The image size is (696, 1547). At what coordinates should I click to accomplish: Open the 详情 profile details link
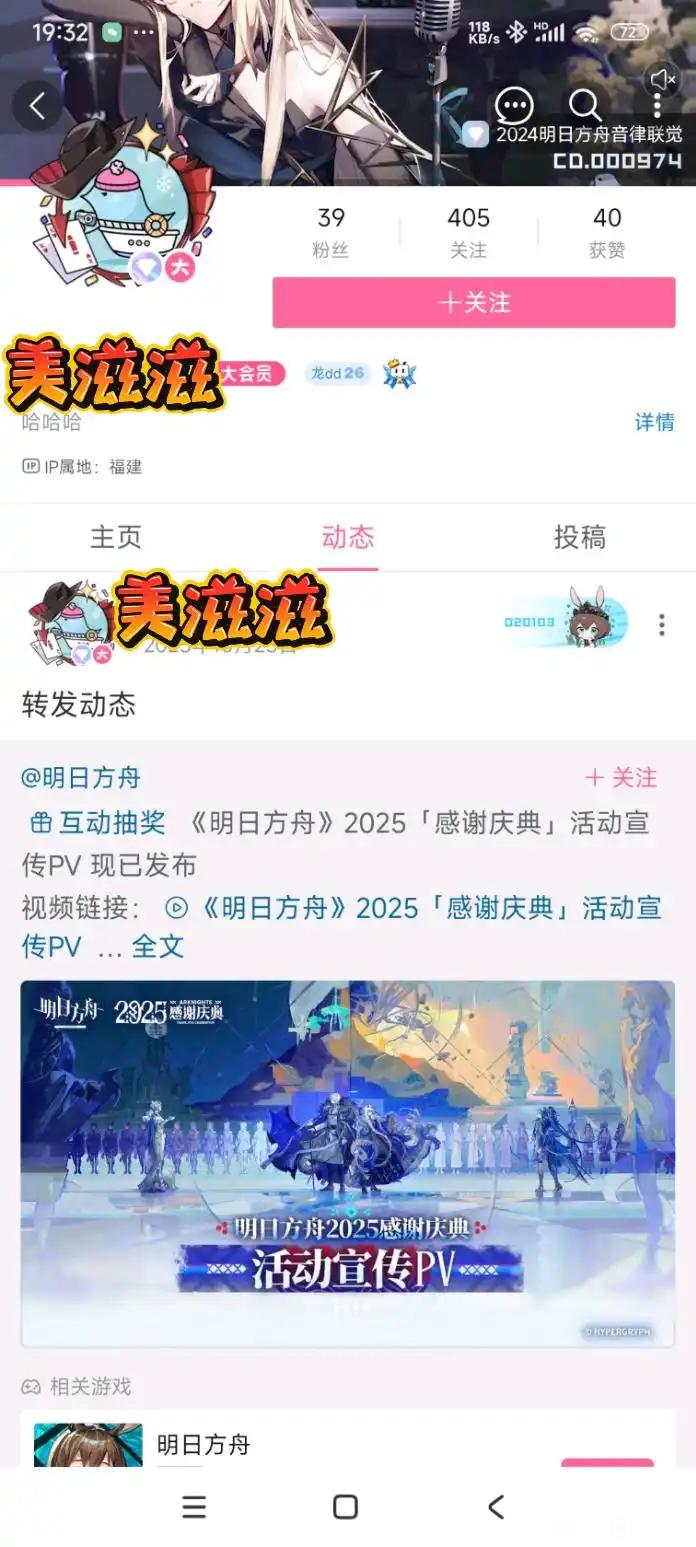pos(654,422)
